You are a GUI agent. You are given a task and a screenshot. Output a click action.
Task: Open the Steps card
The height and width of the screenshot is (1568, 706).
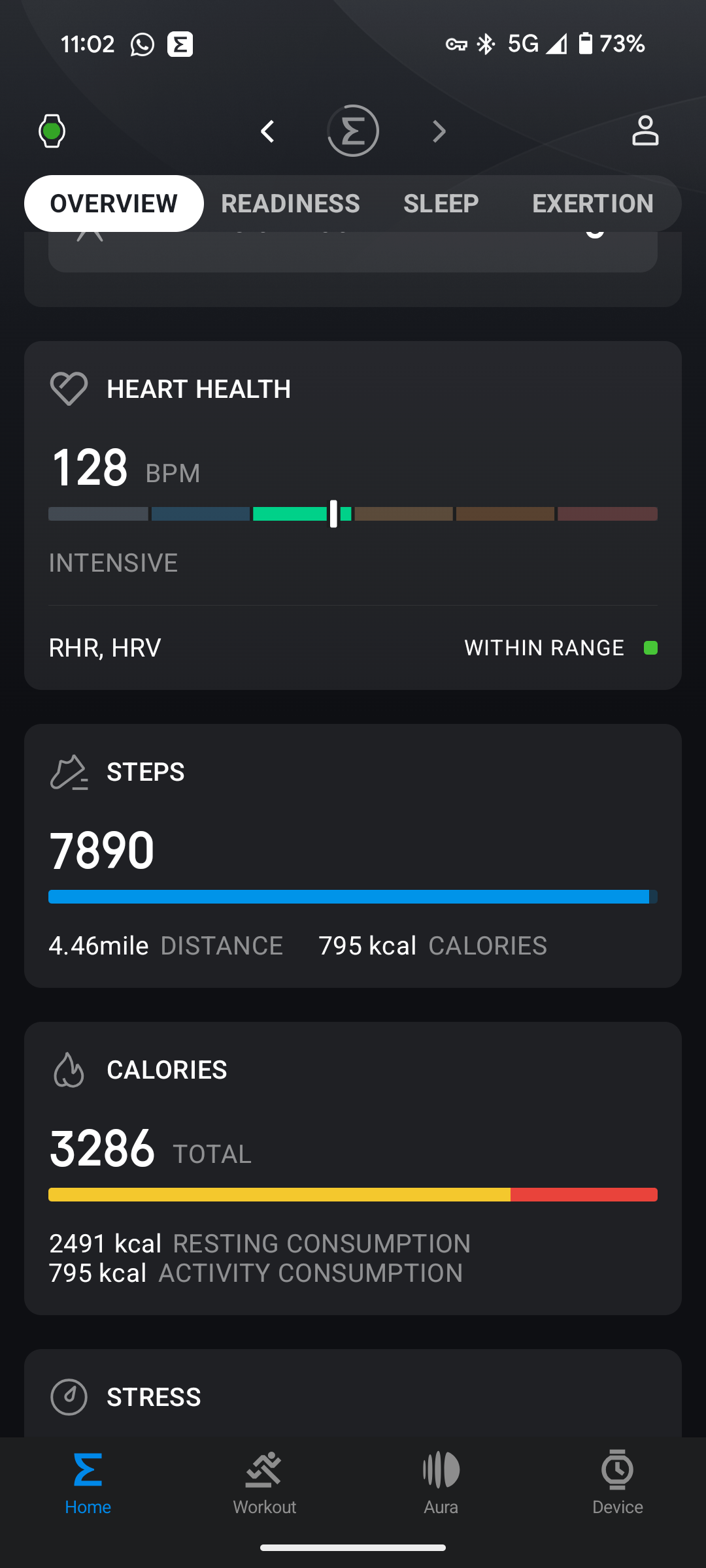(x=353, y=856)
